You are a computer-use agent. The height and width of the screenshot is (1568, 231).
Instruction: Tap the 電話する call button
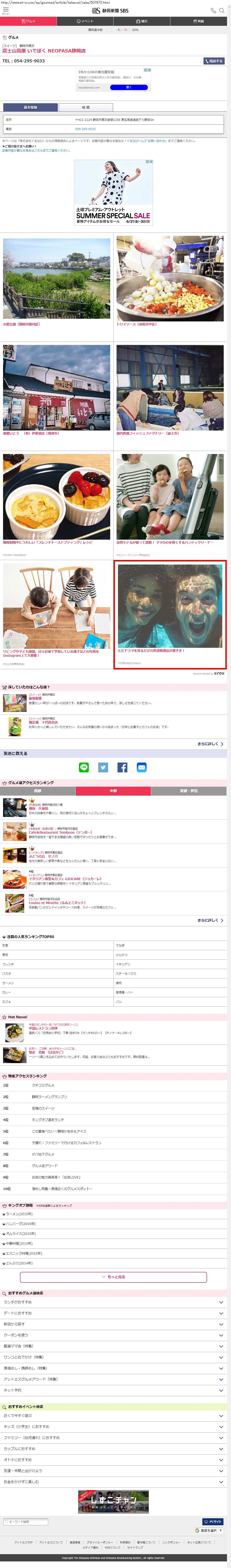point(214,61)
